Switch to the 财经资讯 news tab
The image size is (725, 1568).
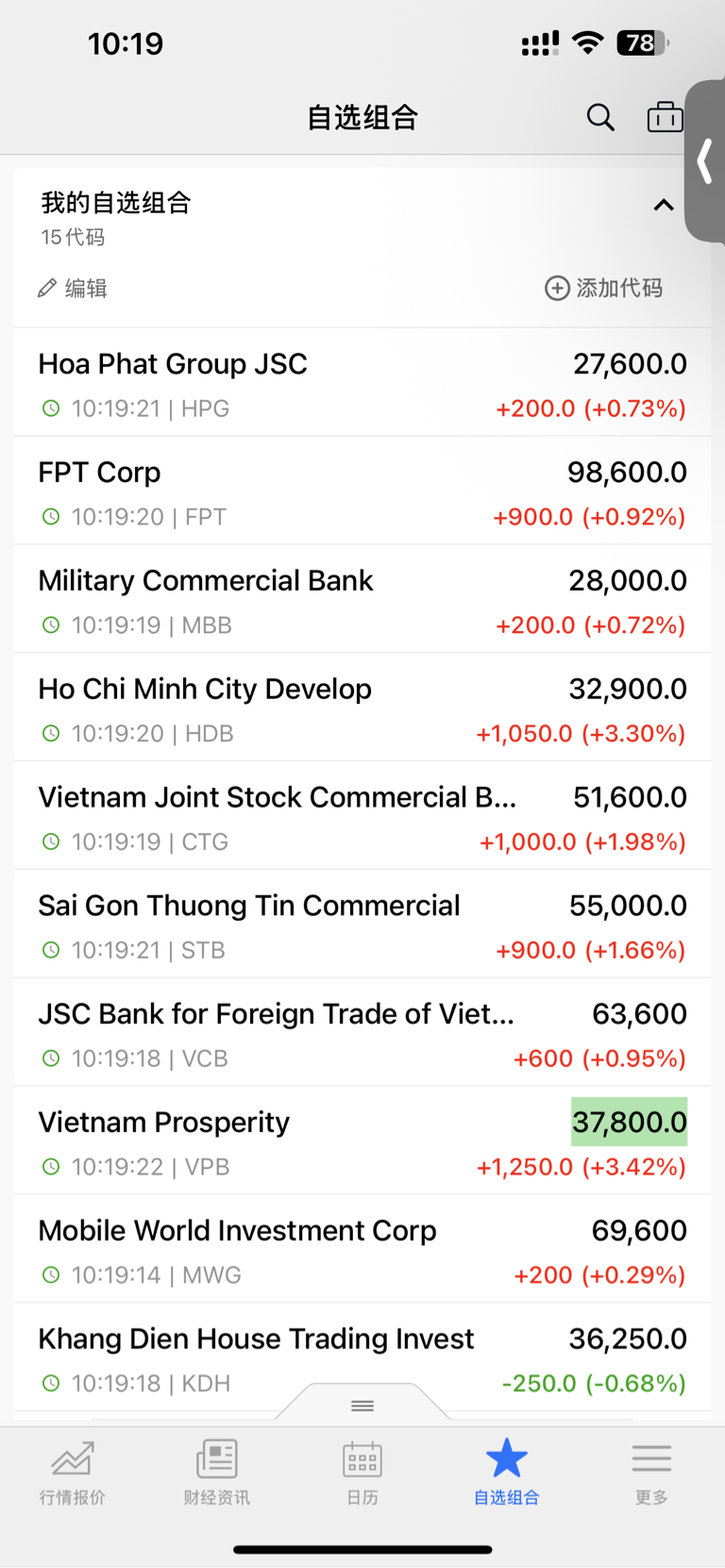pyautogui.click(x=217, y=1472)
